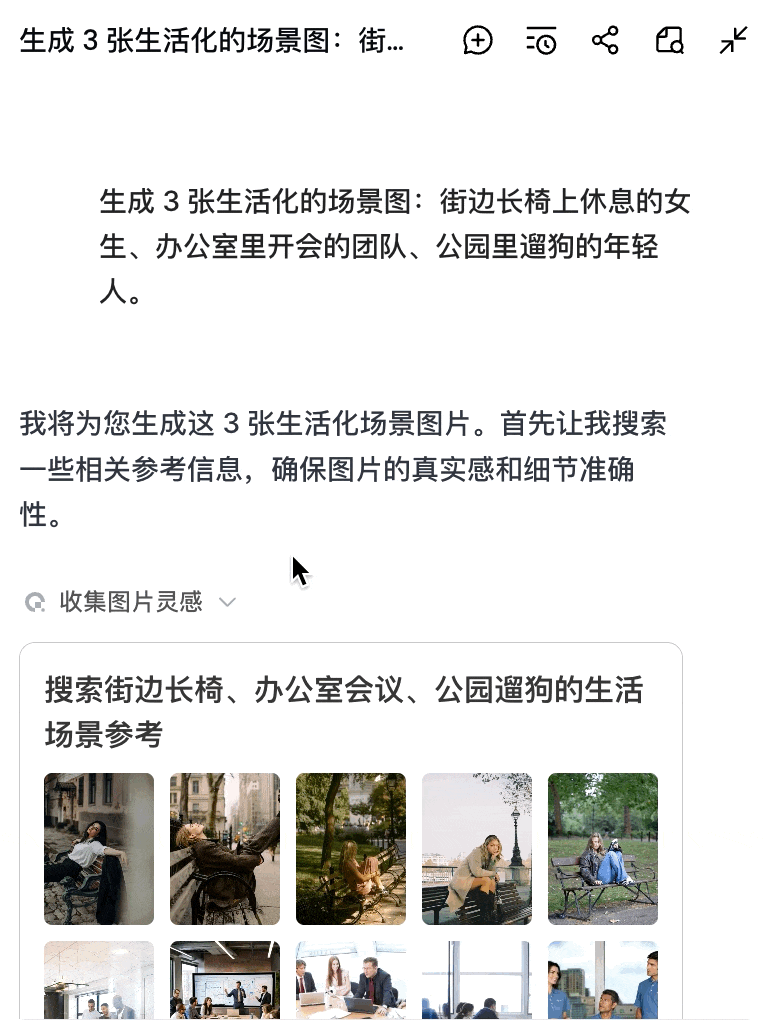Image resolution: width=764 pixels, height=1020 pixels.
Task: Collapse the chat window with the shrink icon
Action: [x=733, y=41]
